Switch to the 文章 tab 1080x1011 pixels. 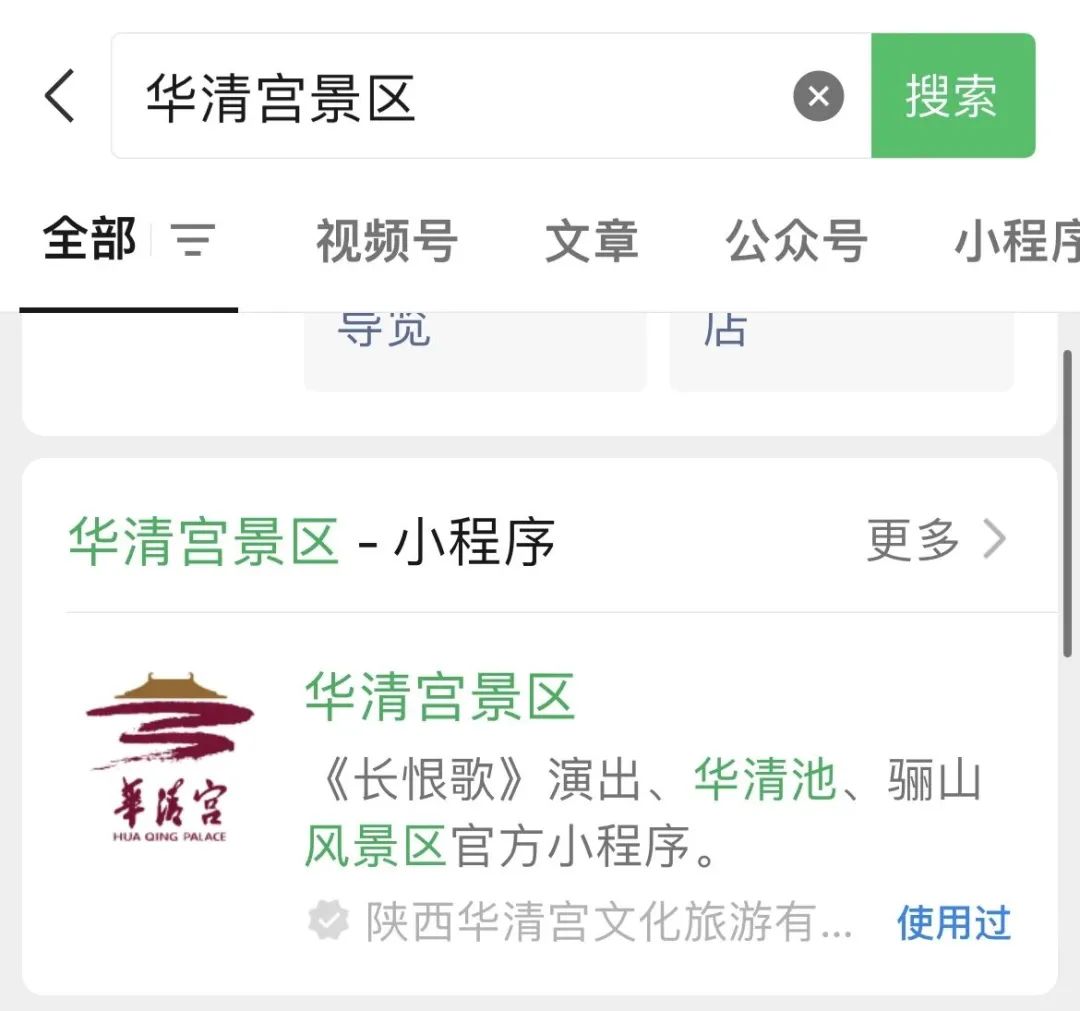point(591,242)
